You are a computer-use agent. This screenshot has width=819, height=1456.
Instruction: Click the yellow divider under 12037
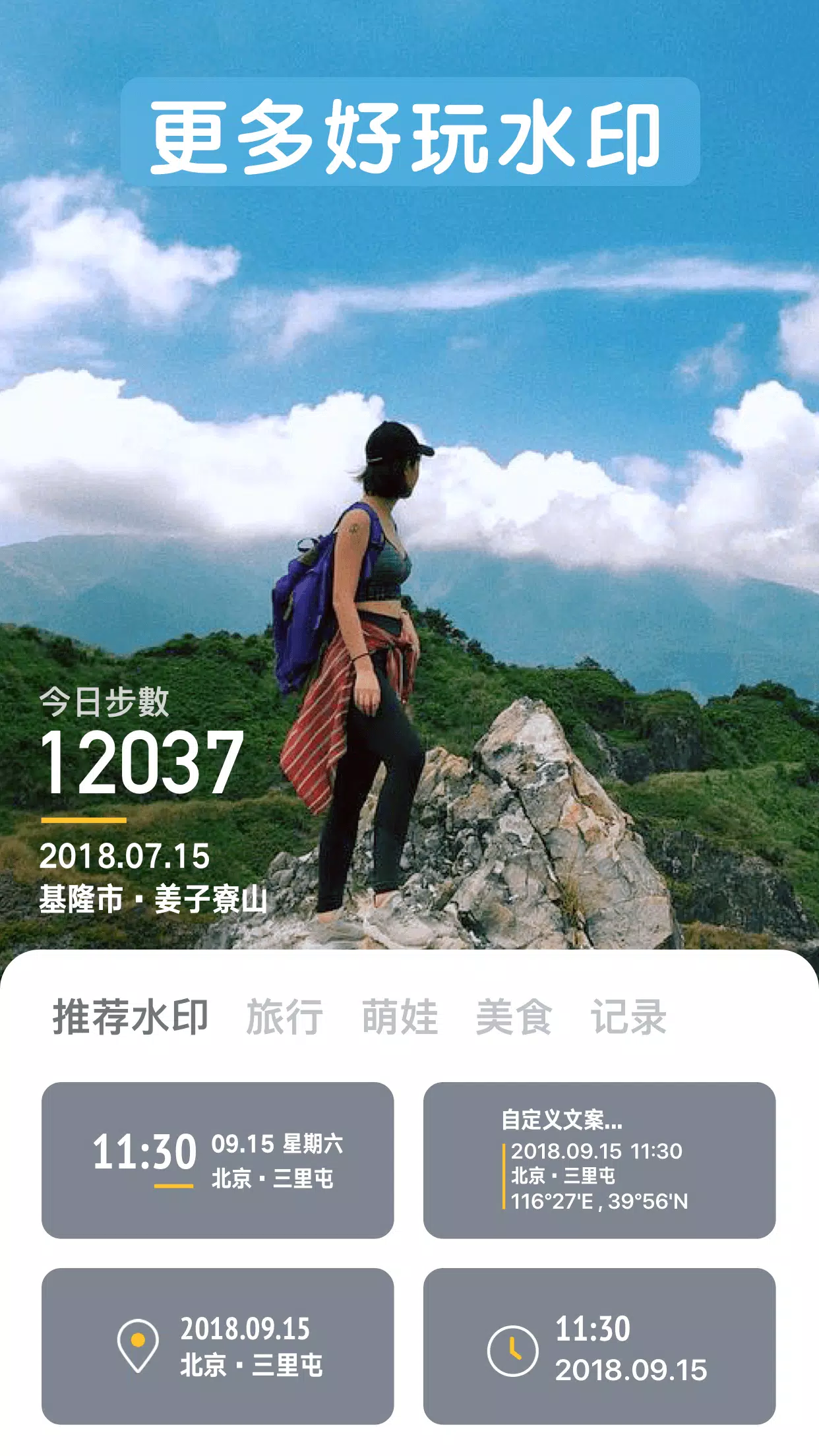(84, 818)
